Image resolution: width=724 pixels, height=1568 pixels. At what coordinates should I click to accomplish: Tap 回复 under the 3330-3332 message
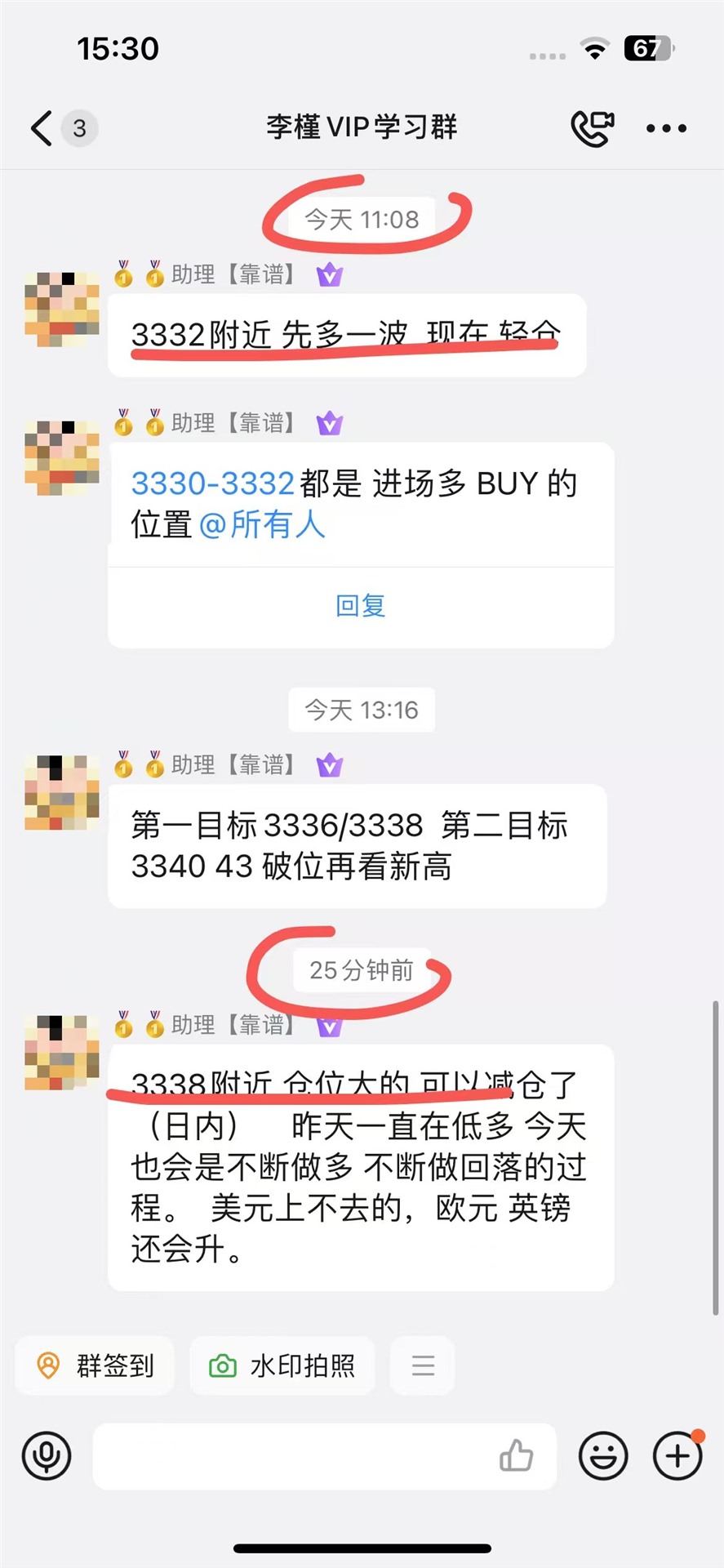[x=360, y=606]
